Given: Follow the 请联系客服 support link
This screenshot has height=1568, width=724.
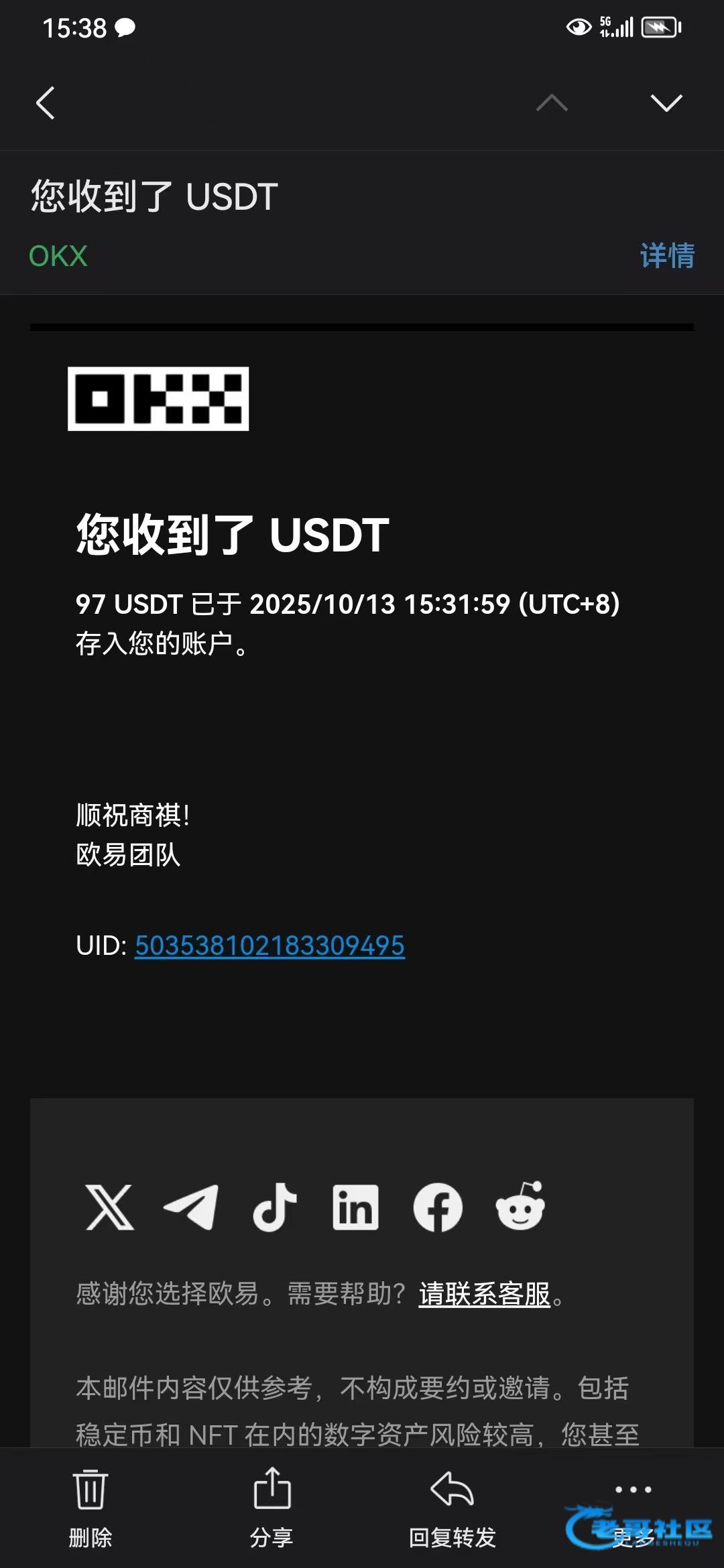Looking at the screenshot, I should click(484, 1294).
